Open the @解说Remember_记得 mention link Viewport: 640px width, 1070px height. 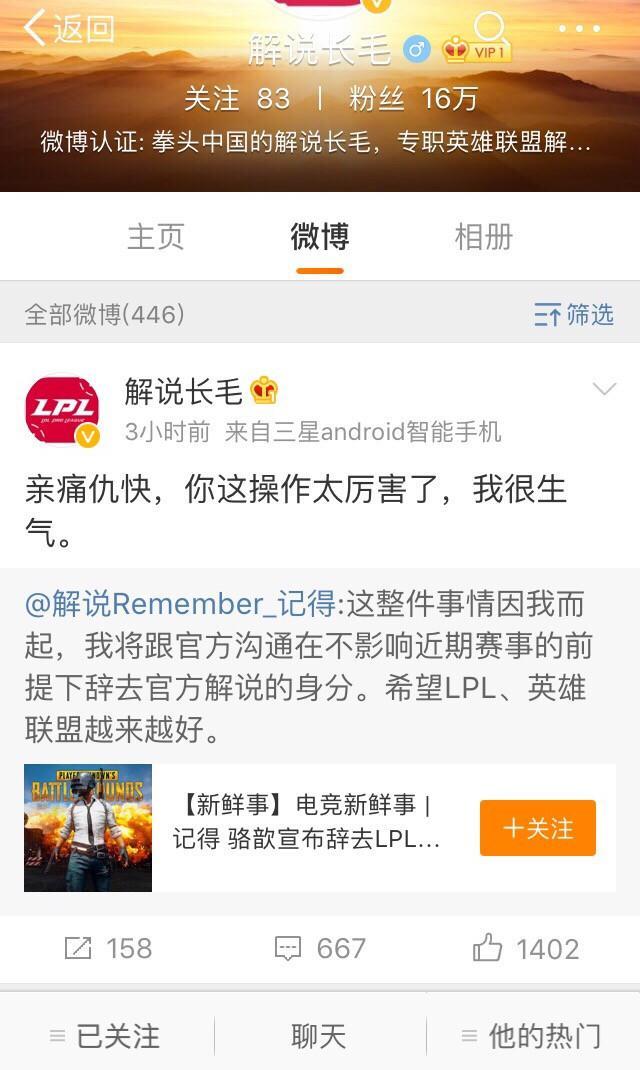[x=181, y=604]
